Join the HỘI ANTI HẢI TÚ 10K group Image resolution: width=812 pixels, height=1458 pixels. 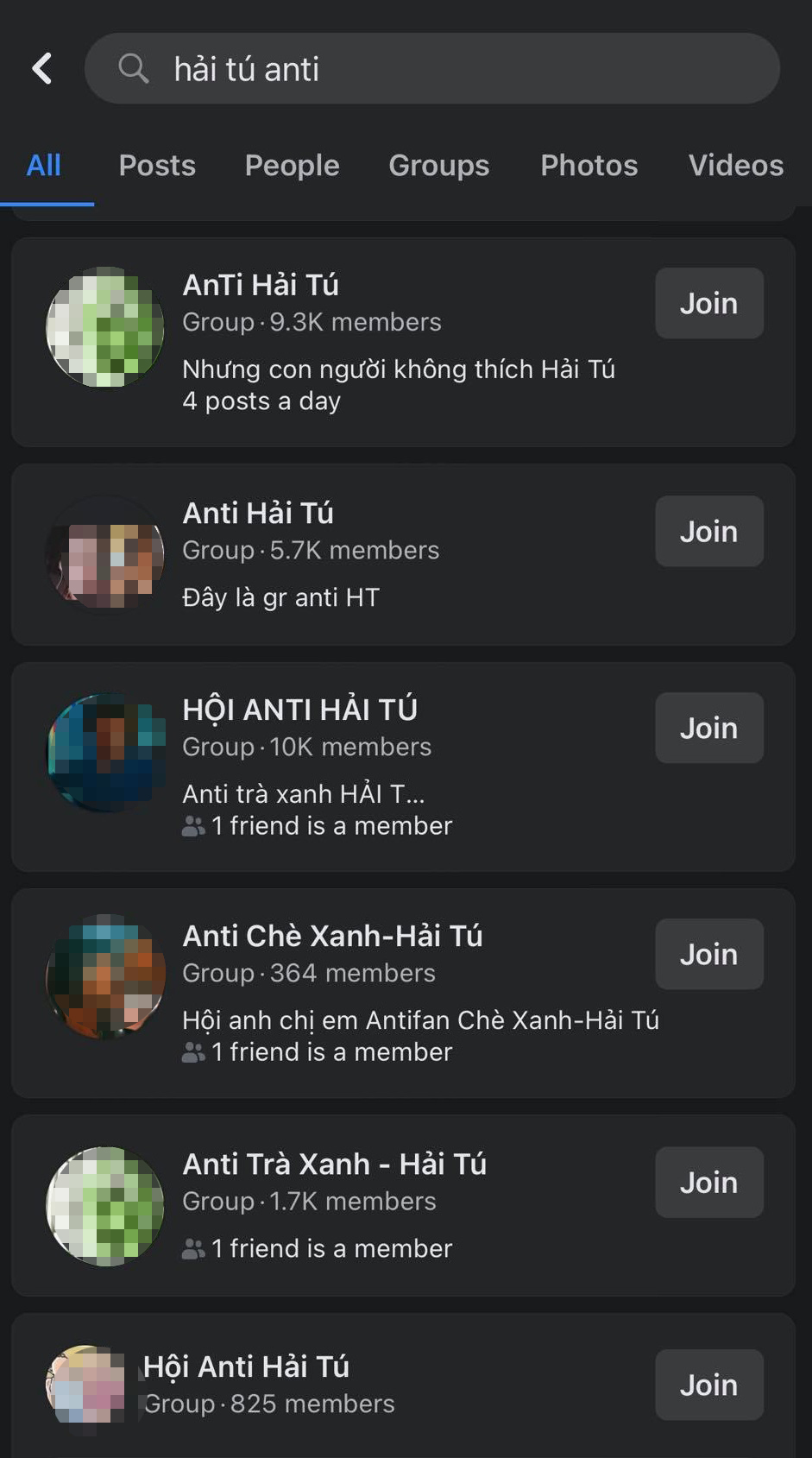[708, 728]
